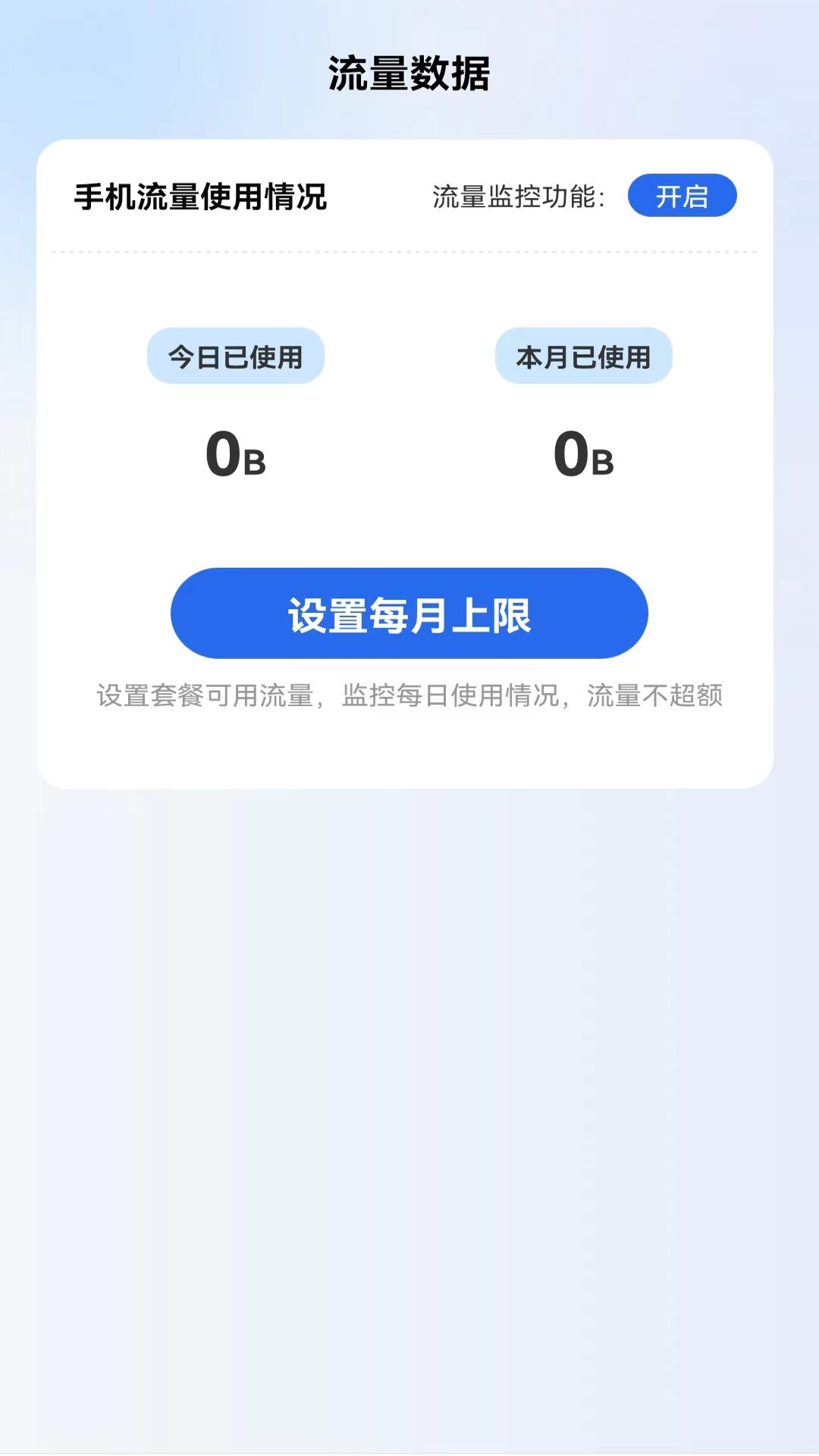Image resolution: width=819 pixels, height=1456 pixels.
Task: Click the white usage summary card
Action: [409, 463]
